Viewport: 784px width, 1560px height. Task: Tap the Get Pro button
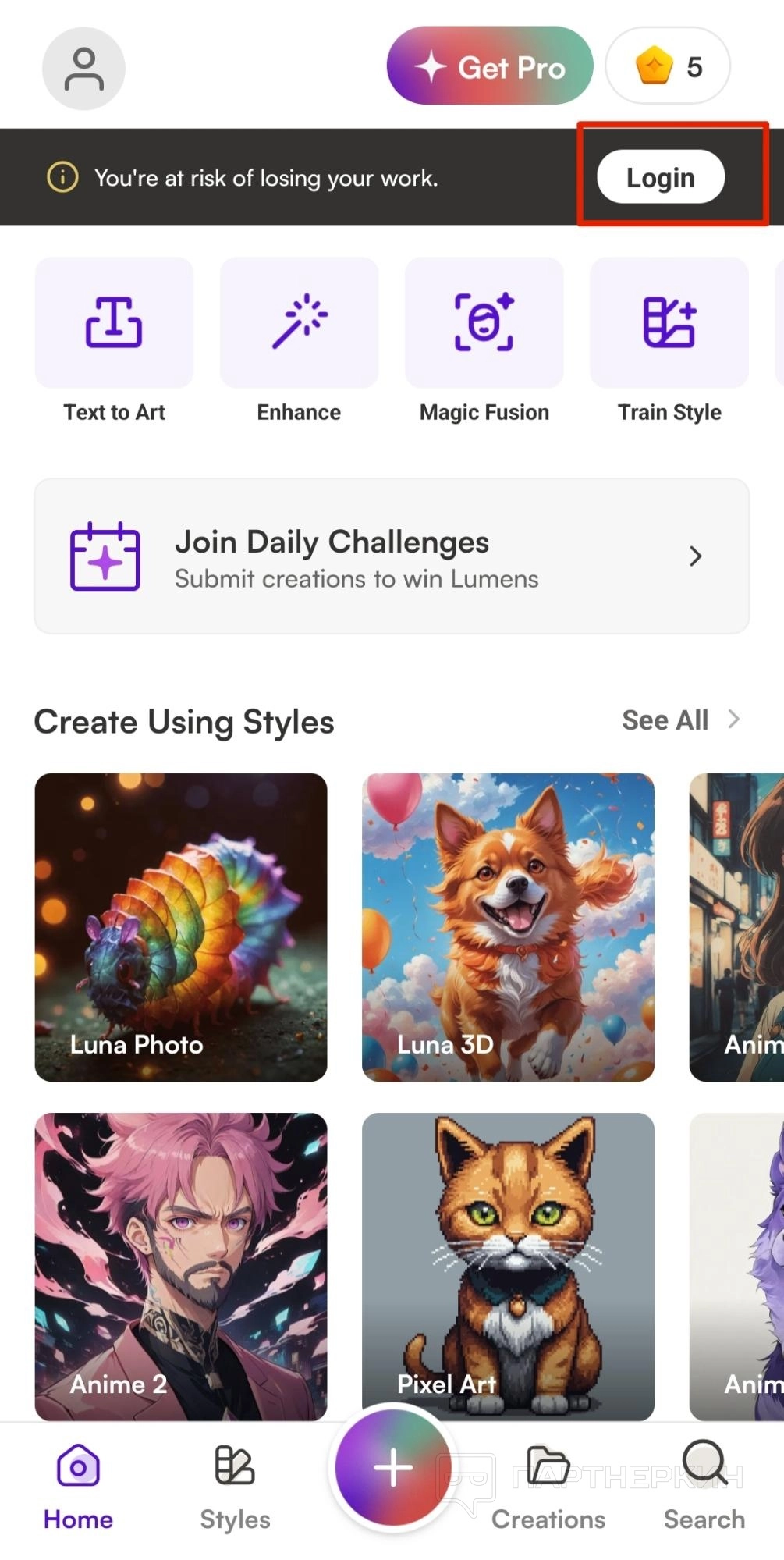click(489, 66)
